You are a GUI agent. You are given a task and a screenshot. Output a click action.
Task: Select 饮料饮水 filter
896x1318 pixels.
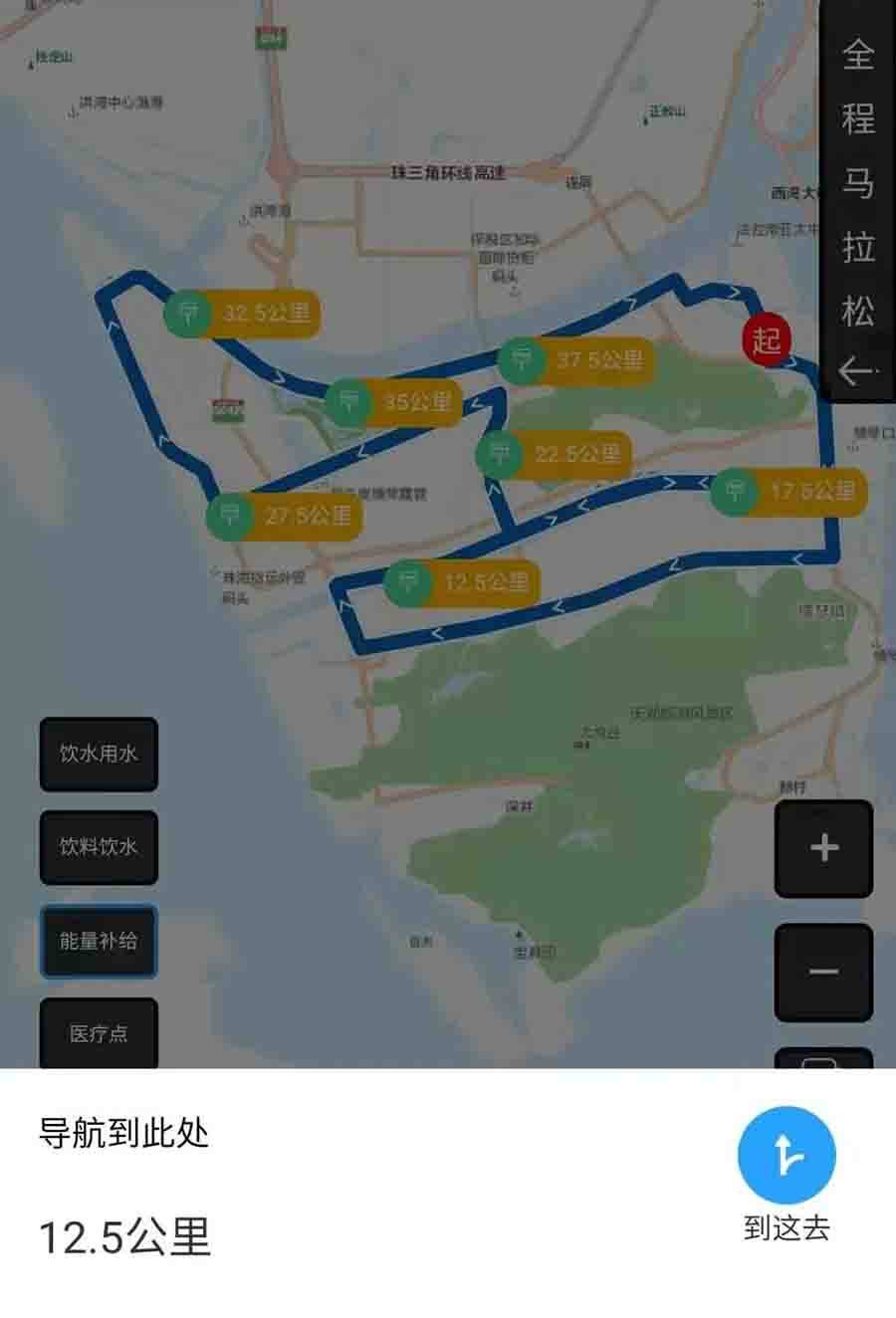click(99, 847)
